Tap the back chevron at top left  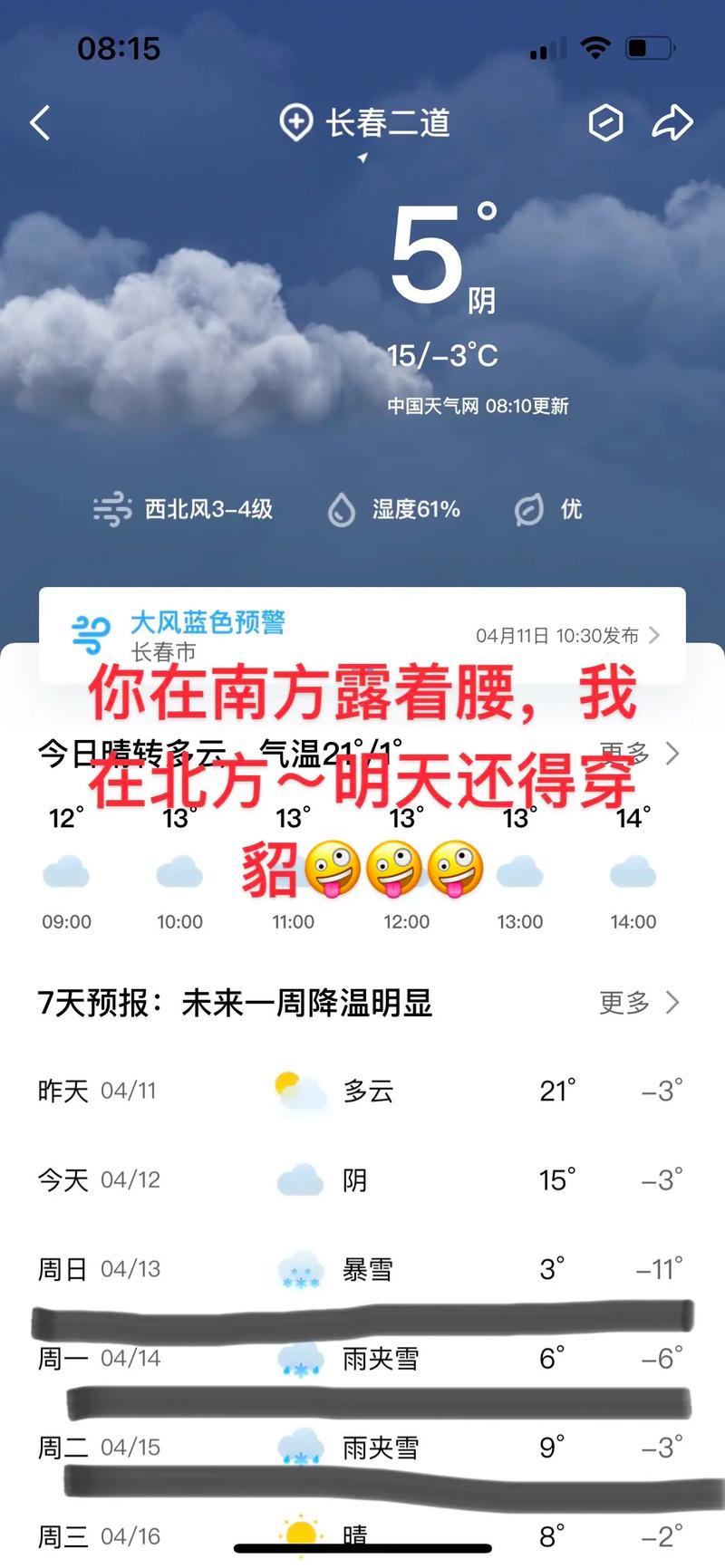tap(40, 122)
